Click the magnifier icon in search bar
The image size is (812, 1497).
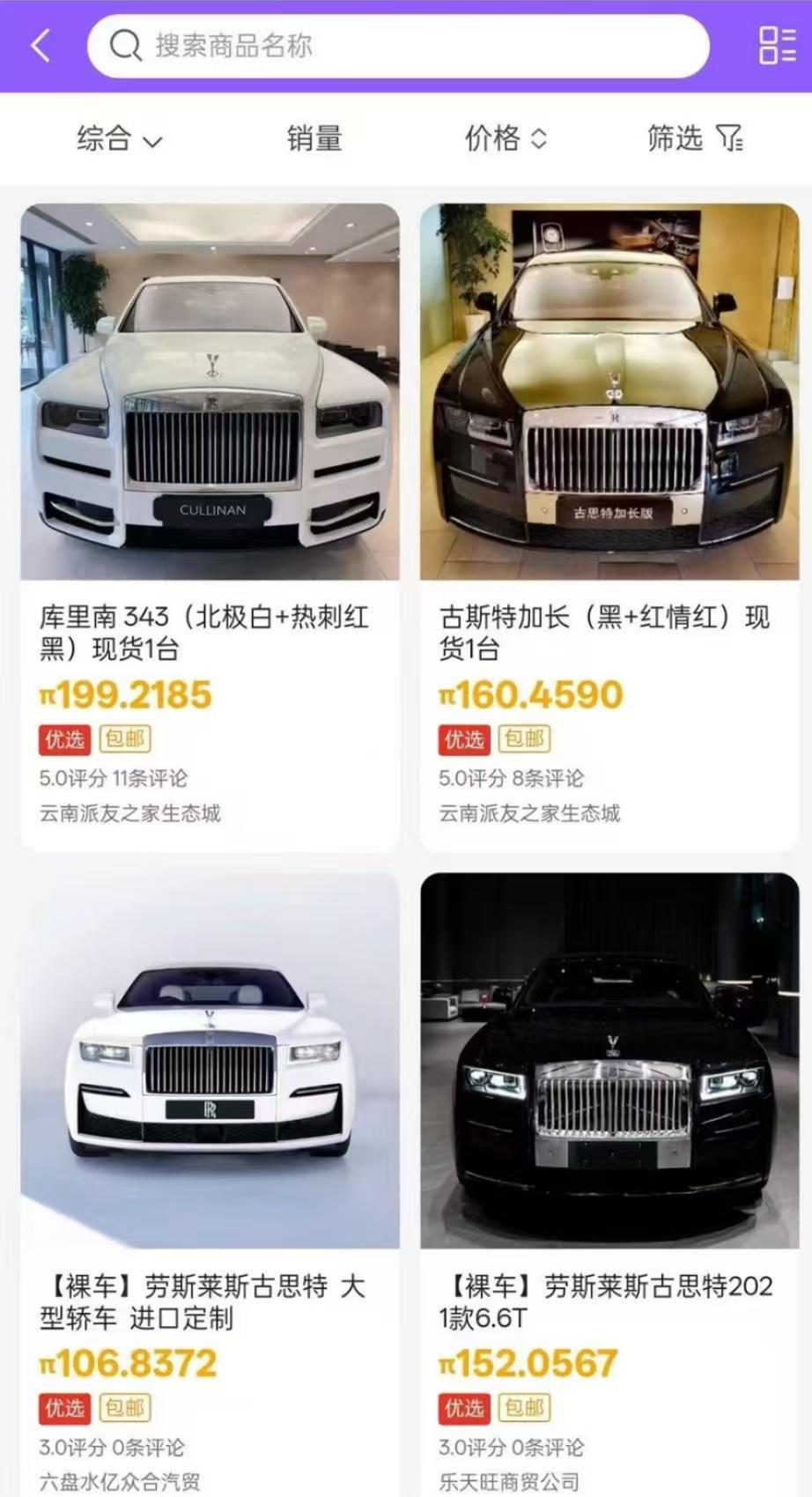pyautogui.click(x=123, y=46)
